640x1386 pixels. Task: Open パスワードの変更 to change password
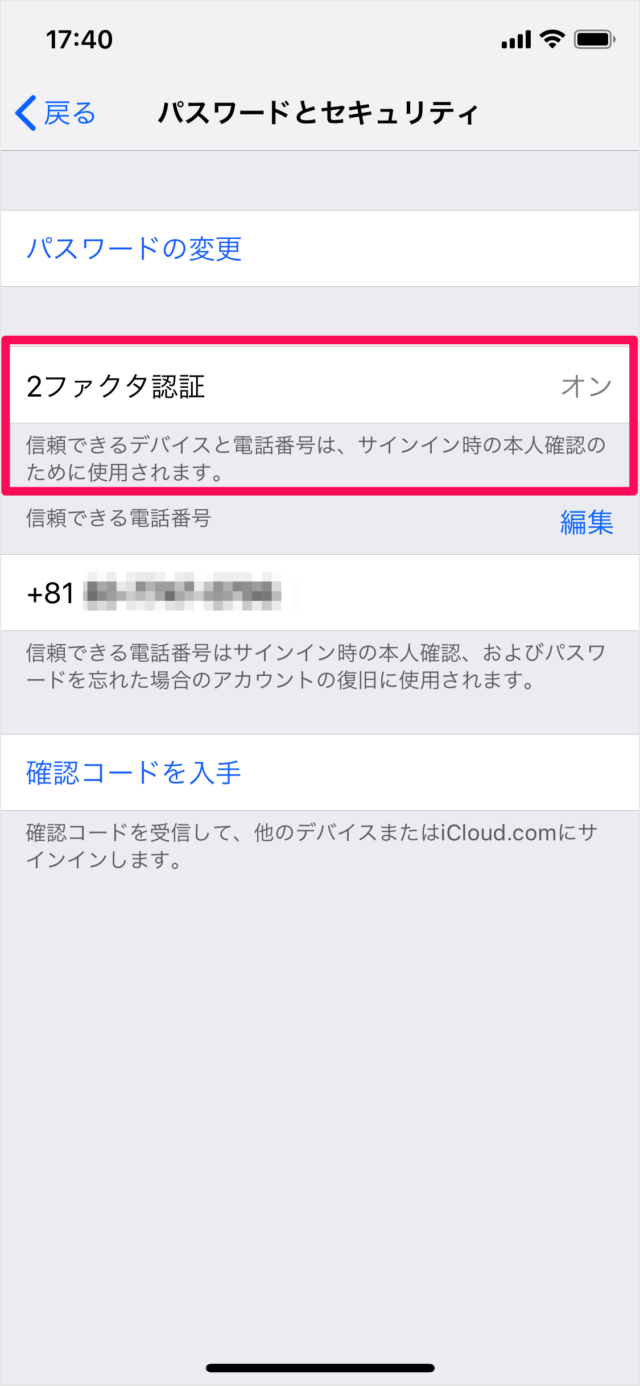click(134, 248)
